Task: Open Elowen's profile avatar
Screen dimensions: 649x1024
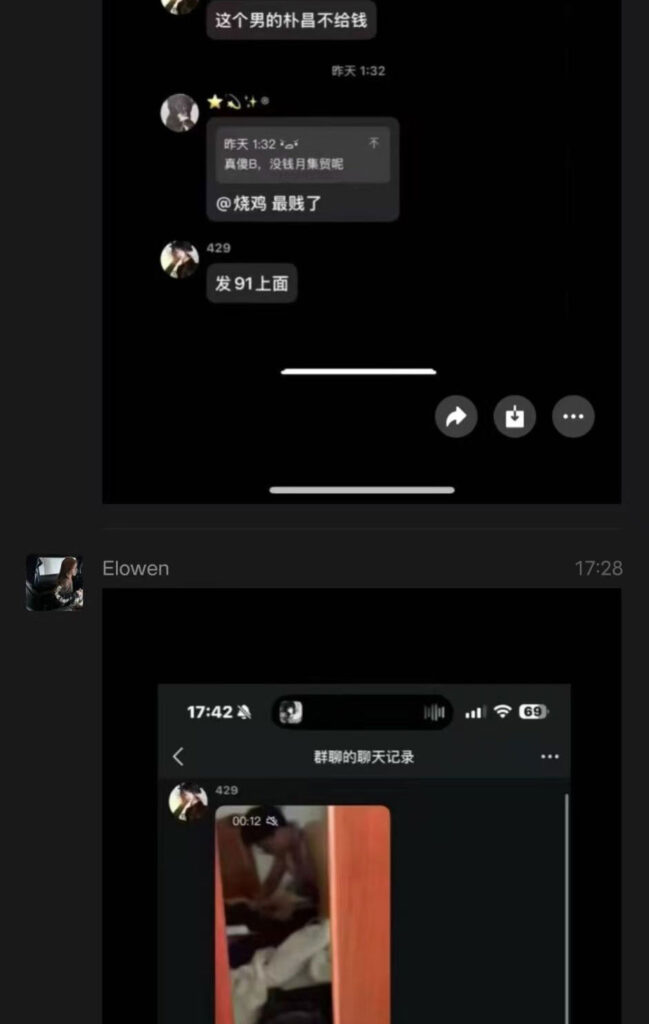Action: coord(54,582)
